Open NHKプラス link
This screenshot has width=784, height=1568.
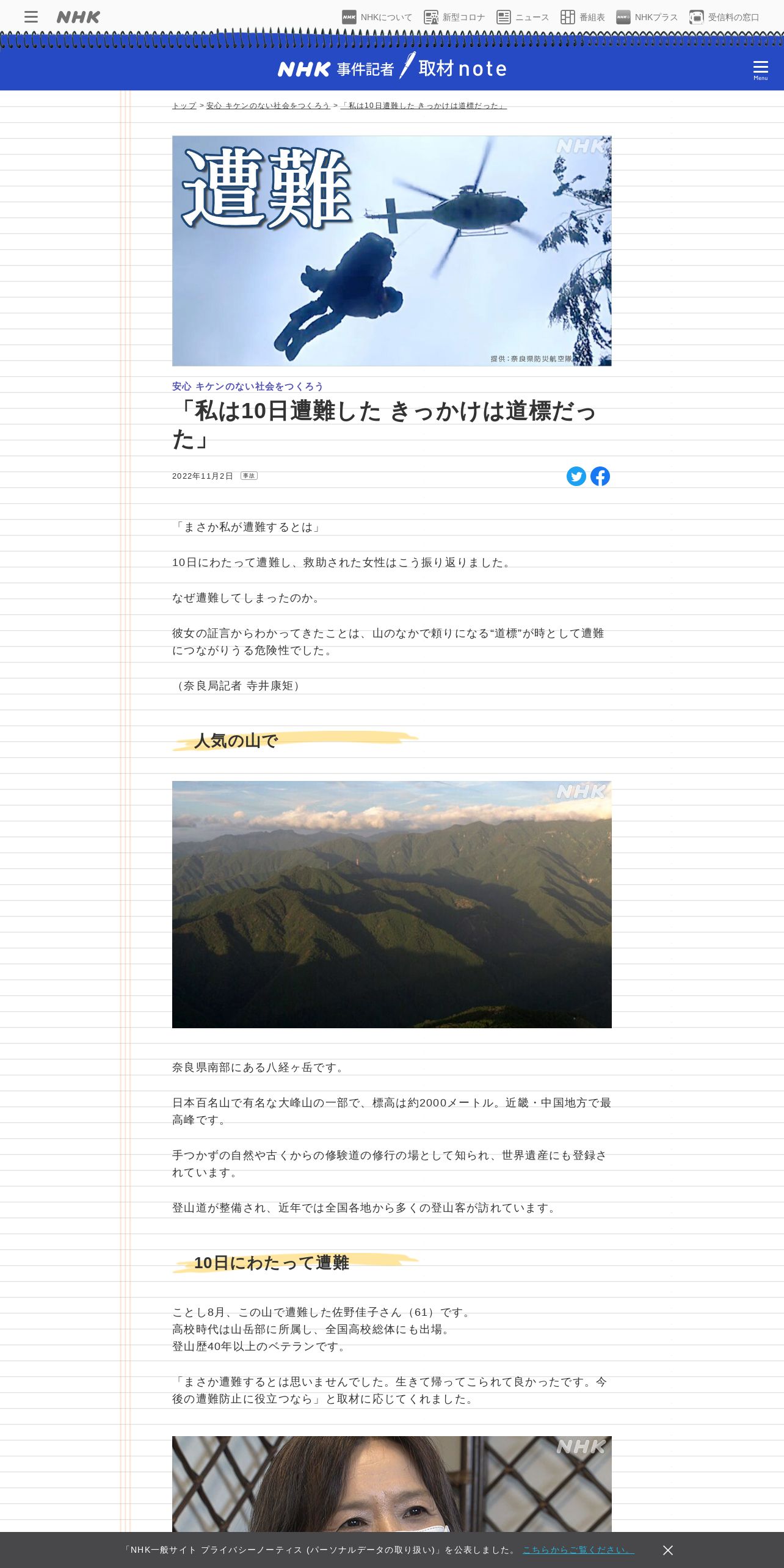click(647, 17)
